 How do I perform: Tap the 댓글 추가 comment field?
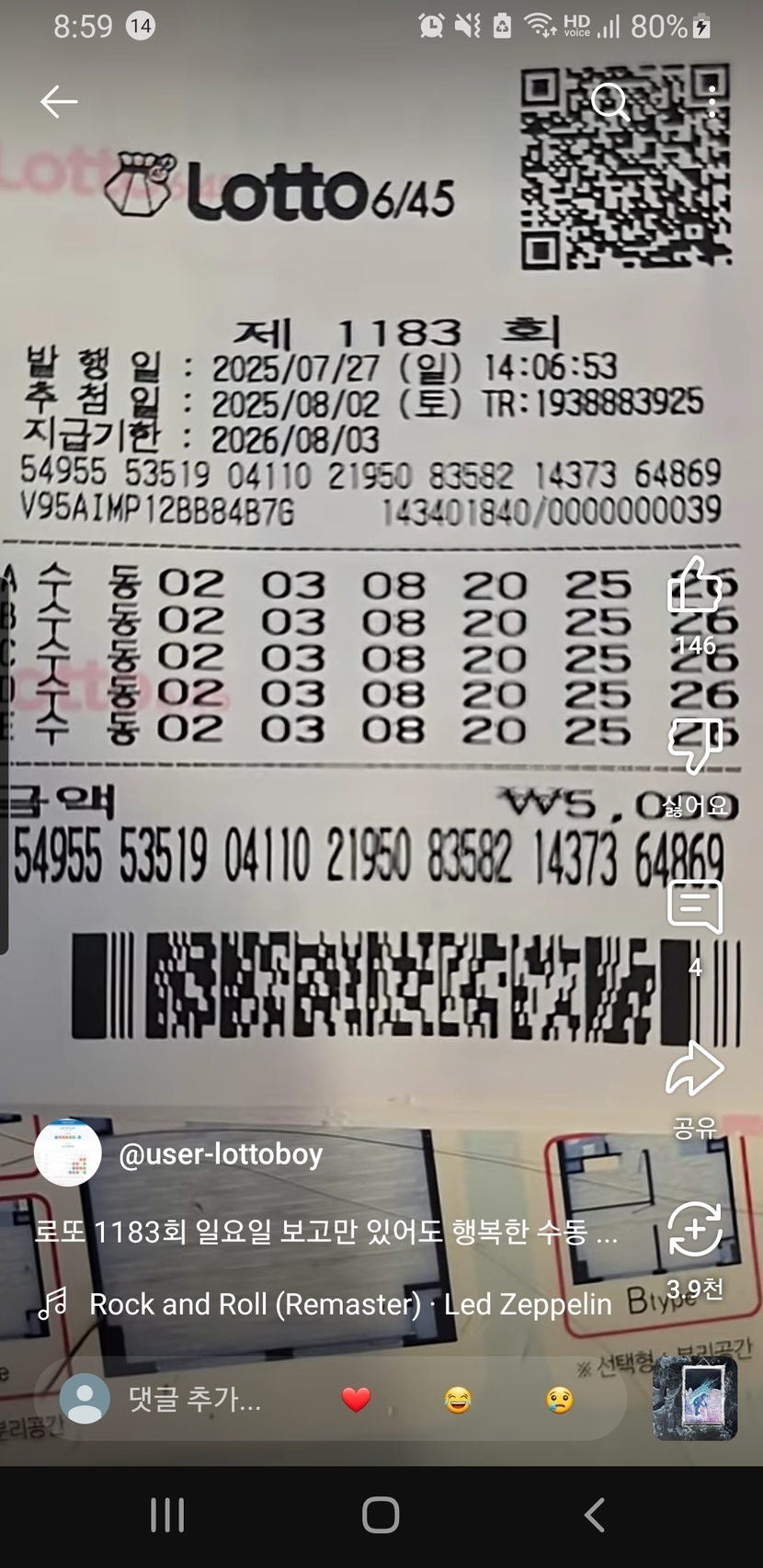(x=195, y=1399)
